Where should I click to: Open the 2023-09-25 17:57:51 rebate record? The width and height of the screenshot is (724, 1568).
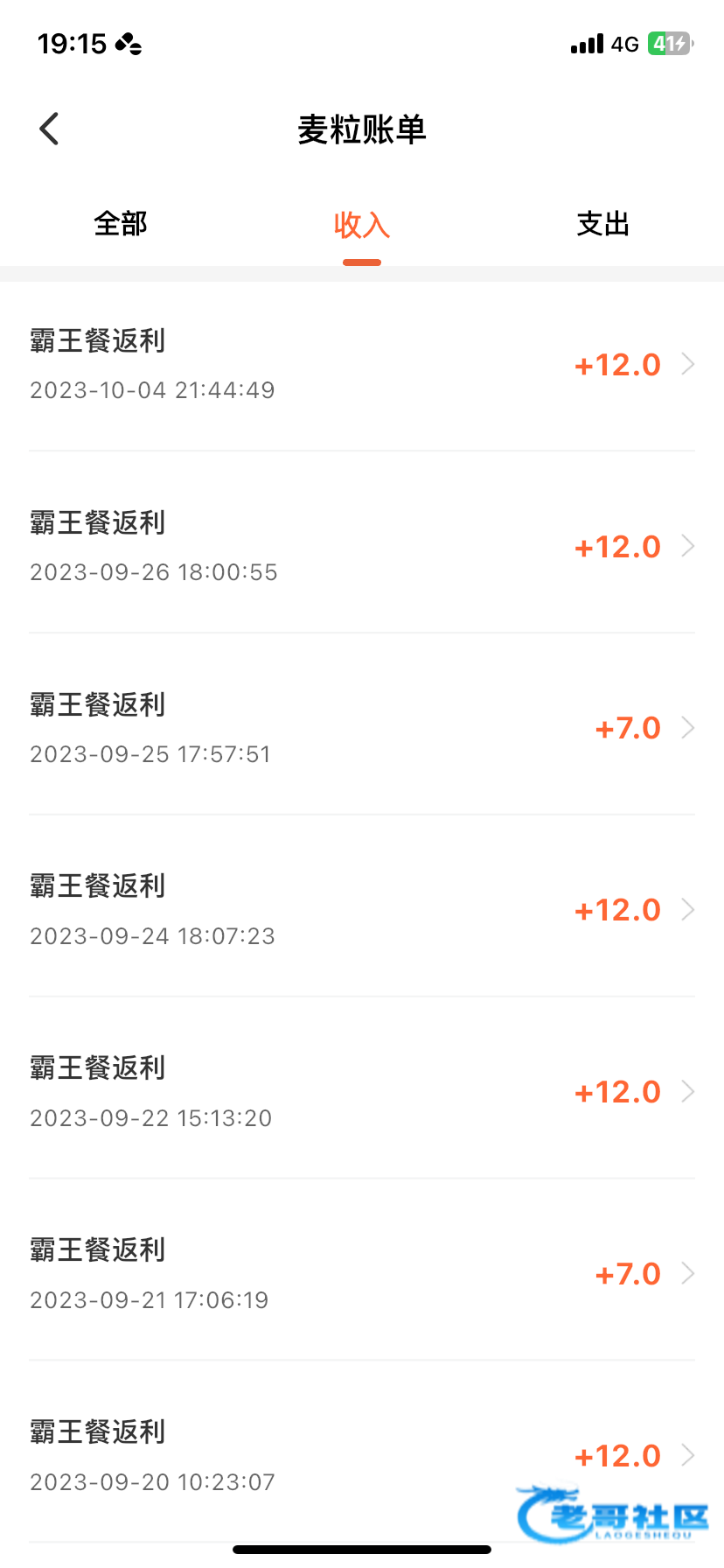[x=362, y=729]
